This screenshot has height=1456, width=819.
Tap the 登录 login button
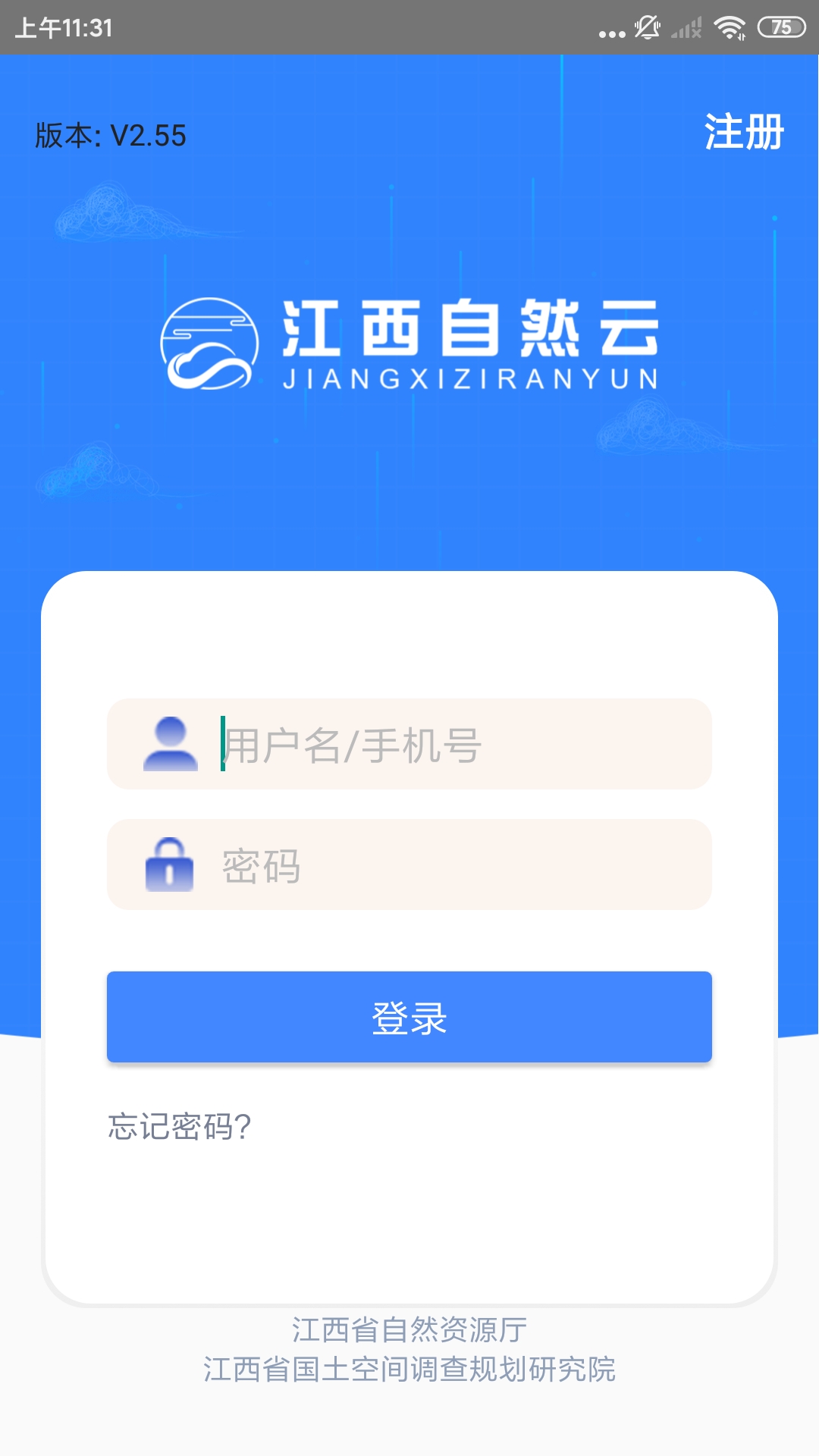[x=409, y=1017]
